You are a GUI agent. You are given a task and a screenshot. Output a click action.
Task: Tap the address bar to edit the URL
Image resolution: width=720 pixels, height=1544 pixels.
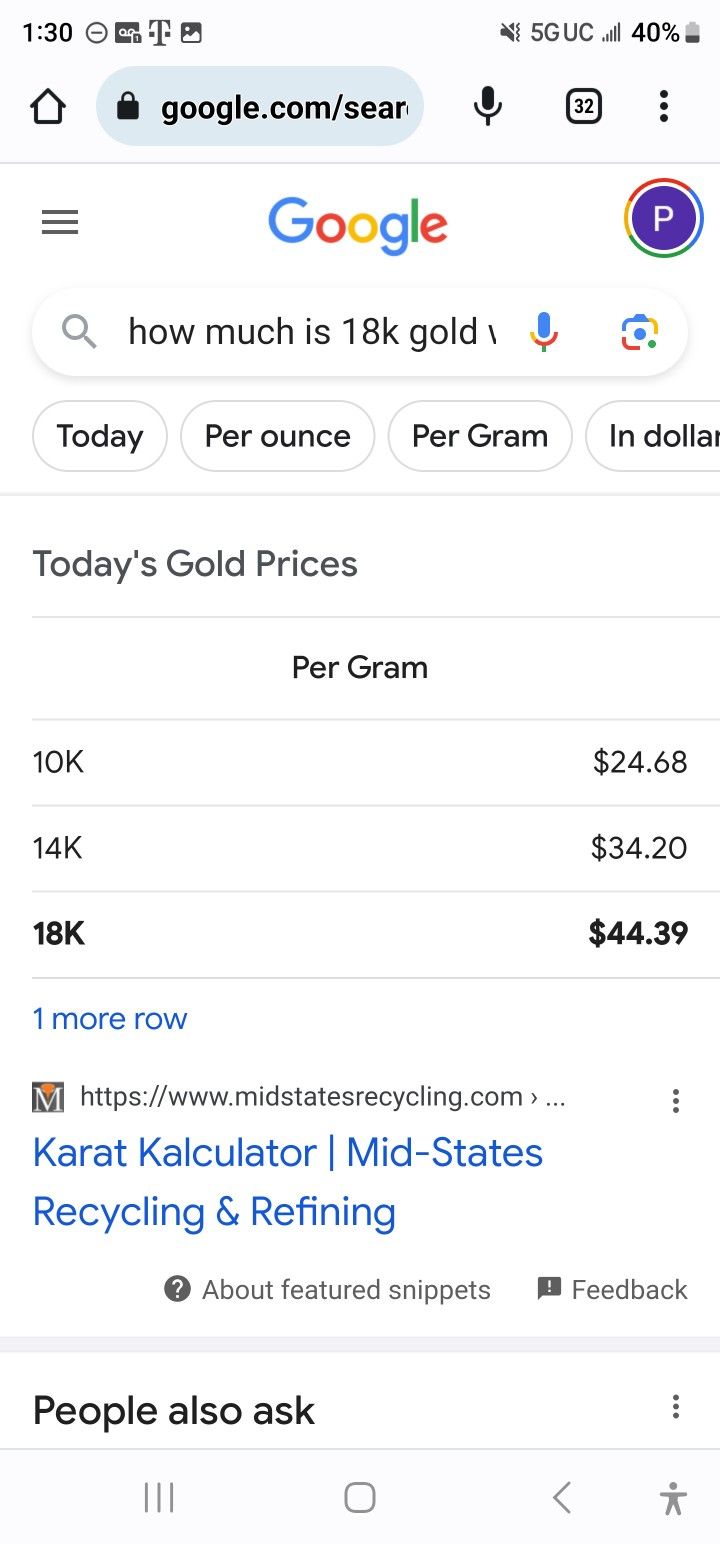coord(280,105)
